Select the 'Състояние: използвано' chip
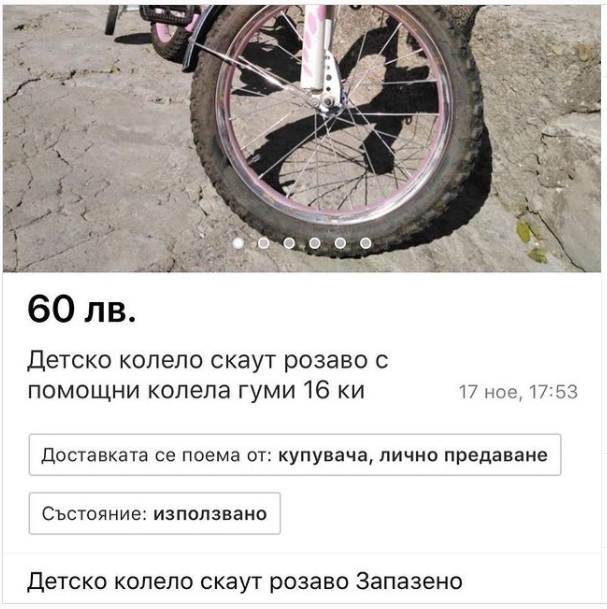The width and height of the screenshot is (607, 609). point(155,514)
